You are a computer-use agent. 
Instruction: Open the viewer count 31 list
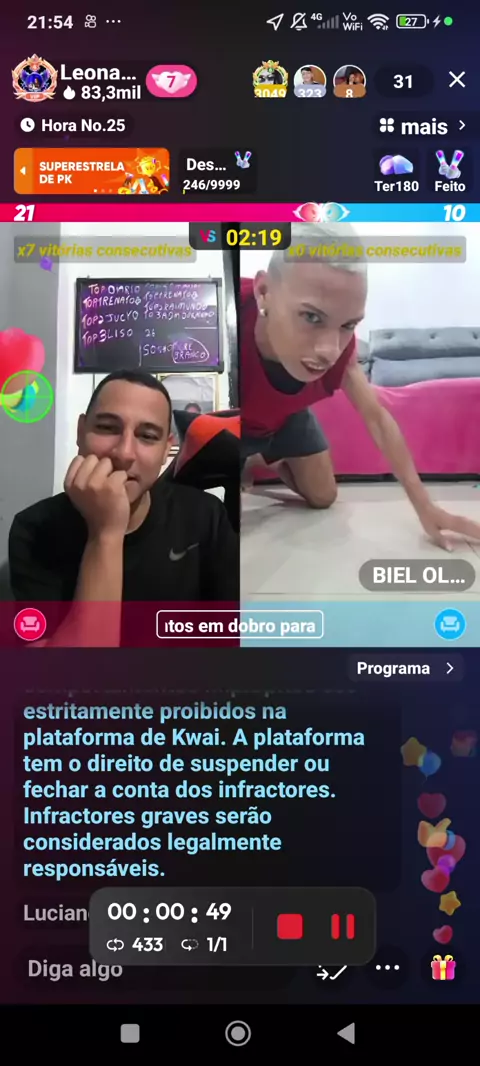click(403, 82)
